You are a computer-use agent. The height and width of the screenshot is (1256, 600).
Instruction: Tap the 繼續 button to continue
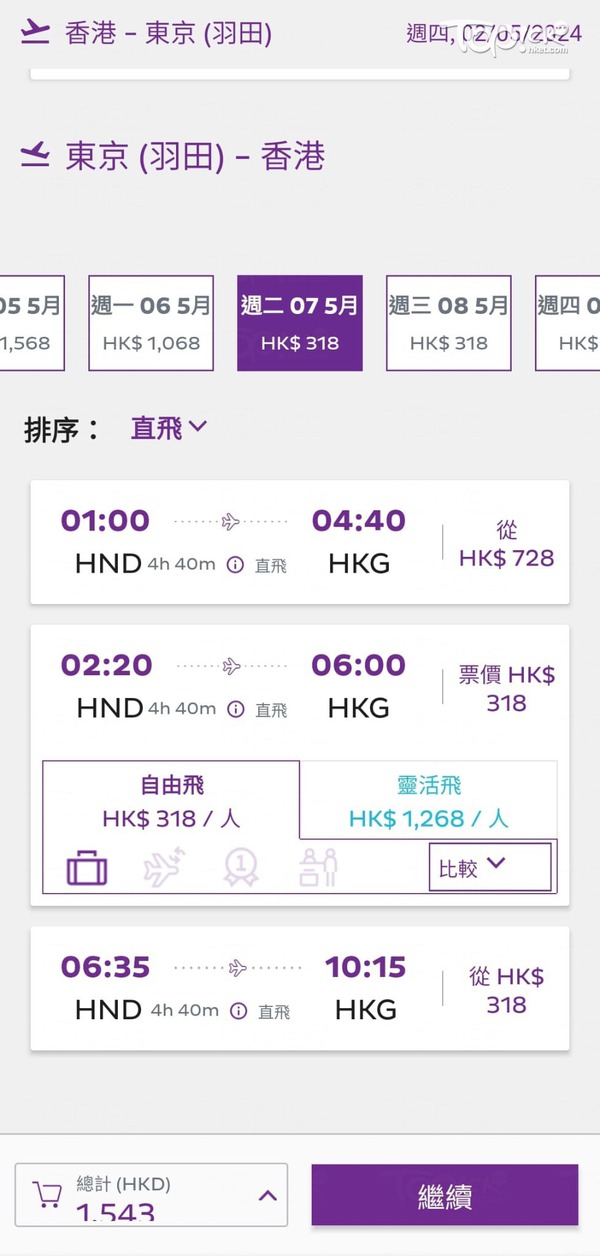(x=444, y=1195)
